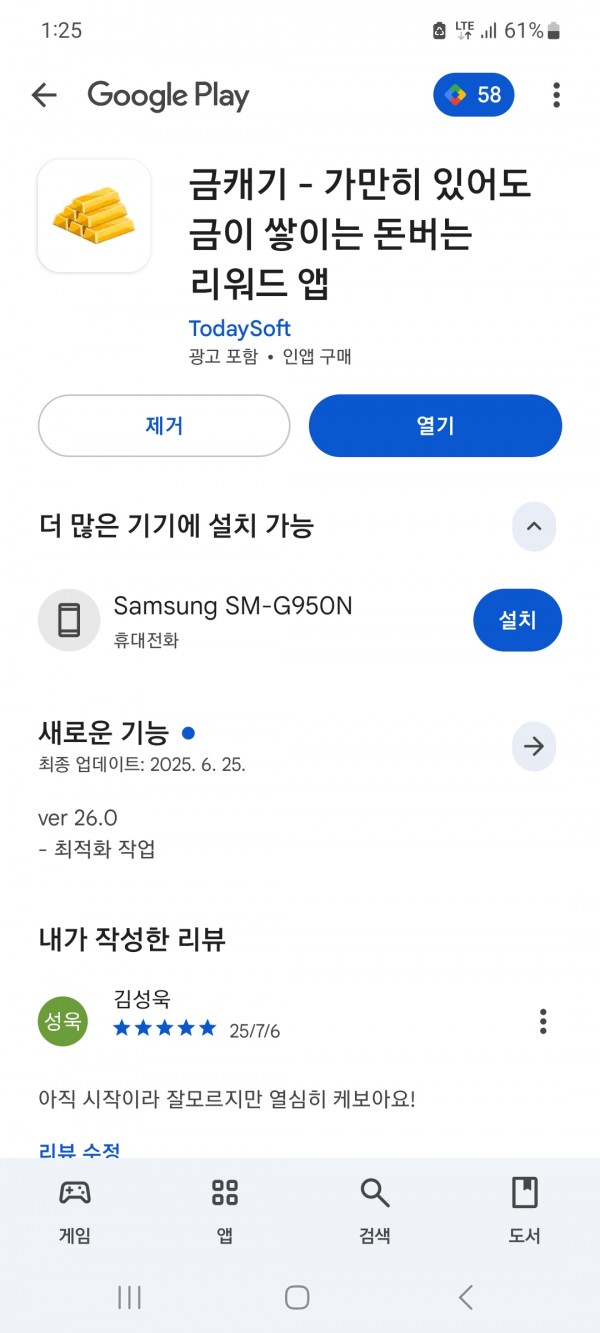600x1333 pixels.
Task: Switch to the 게임 tab
Action: [75, 1210]
